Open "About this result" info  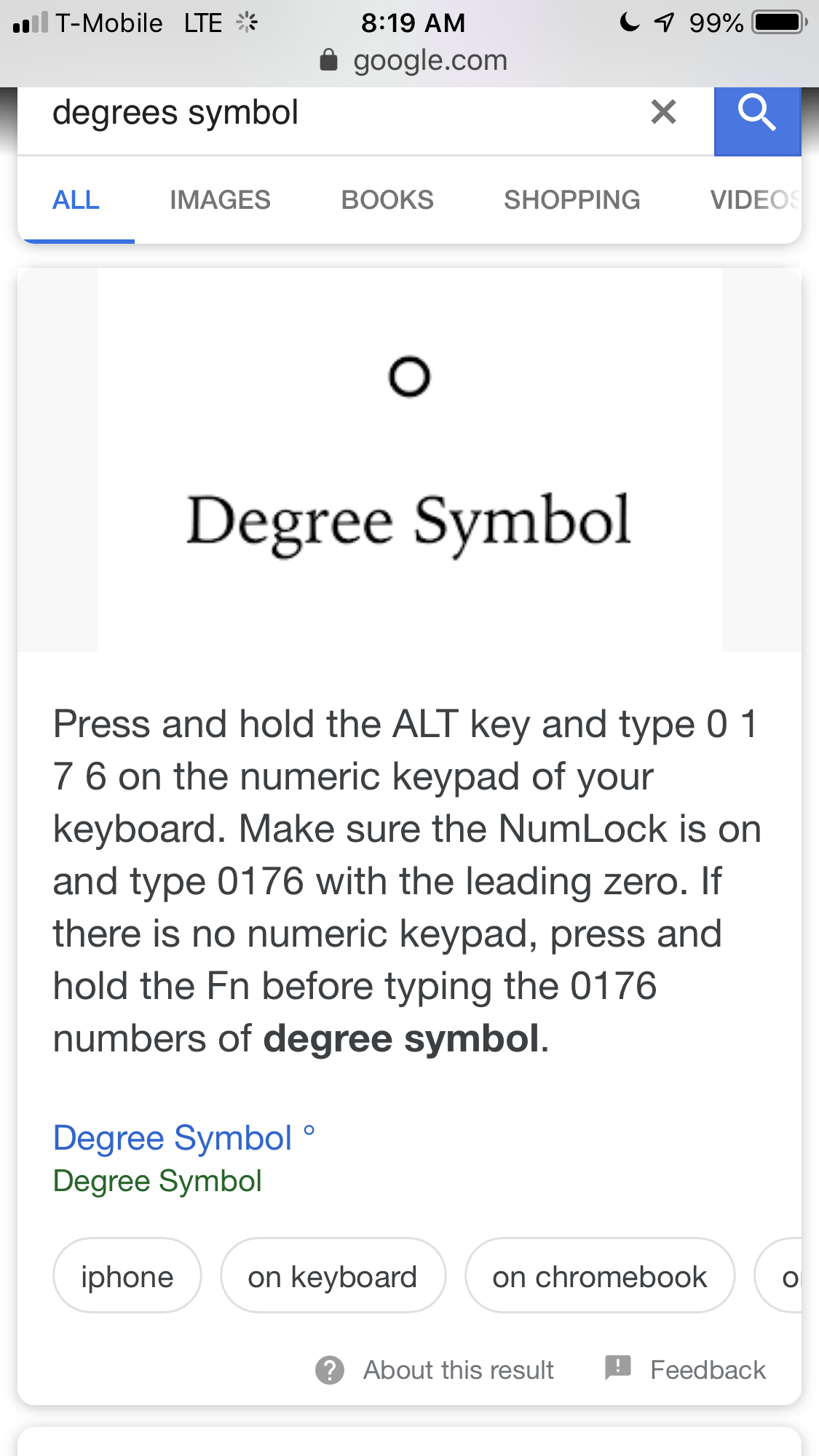tap(435, 1369)
